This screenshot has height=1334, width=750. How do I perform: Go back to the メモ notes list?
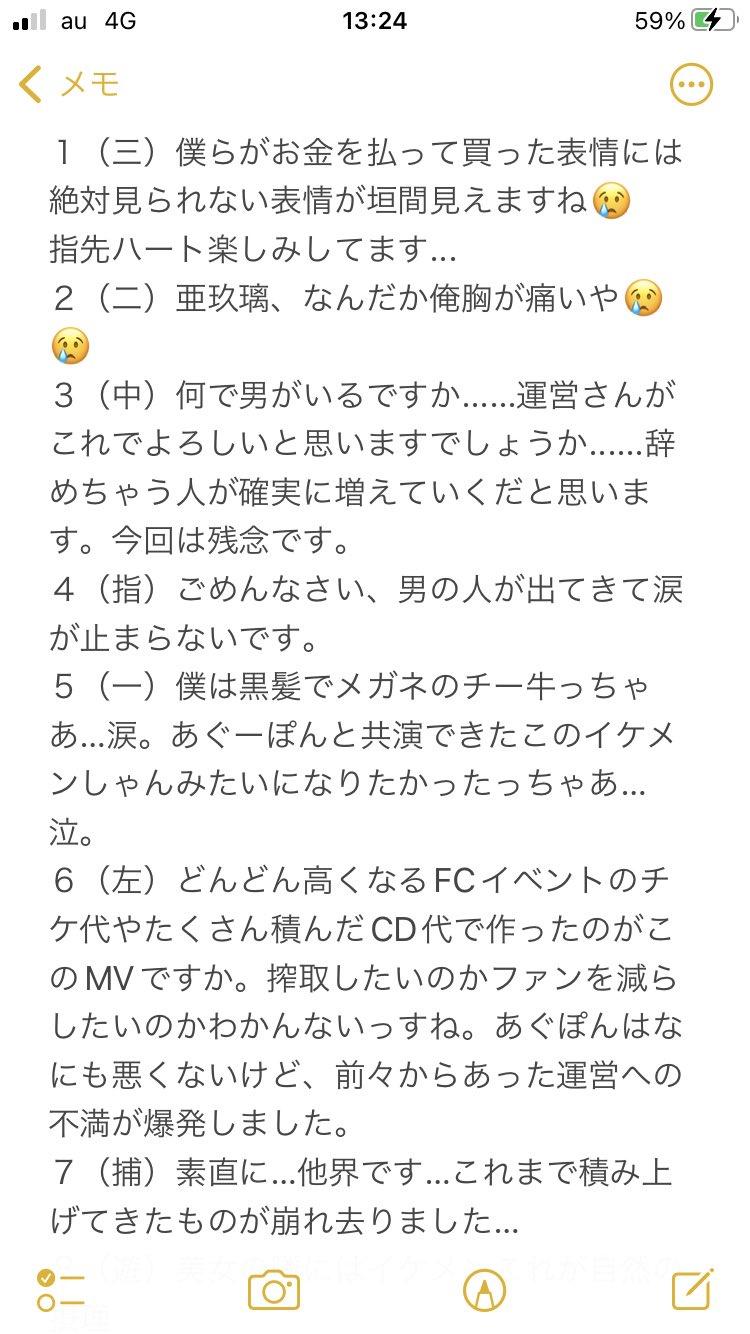pyautogui.click(x=69, y=84)
